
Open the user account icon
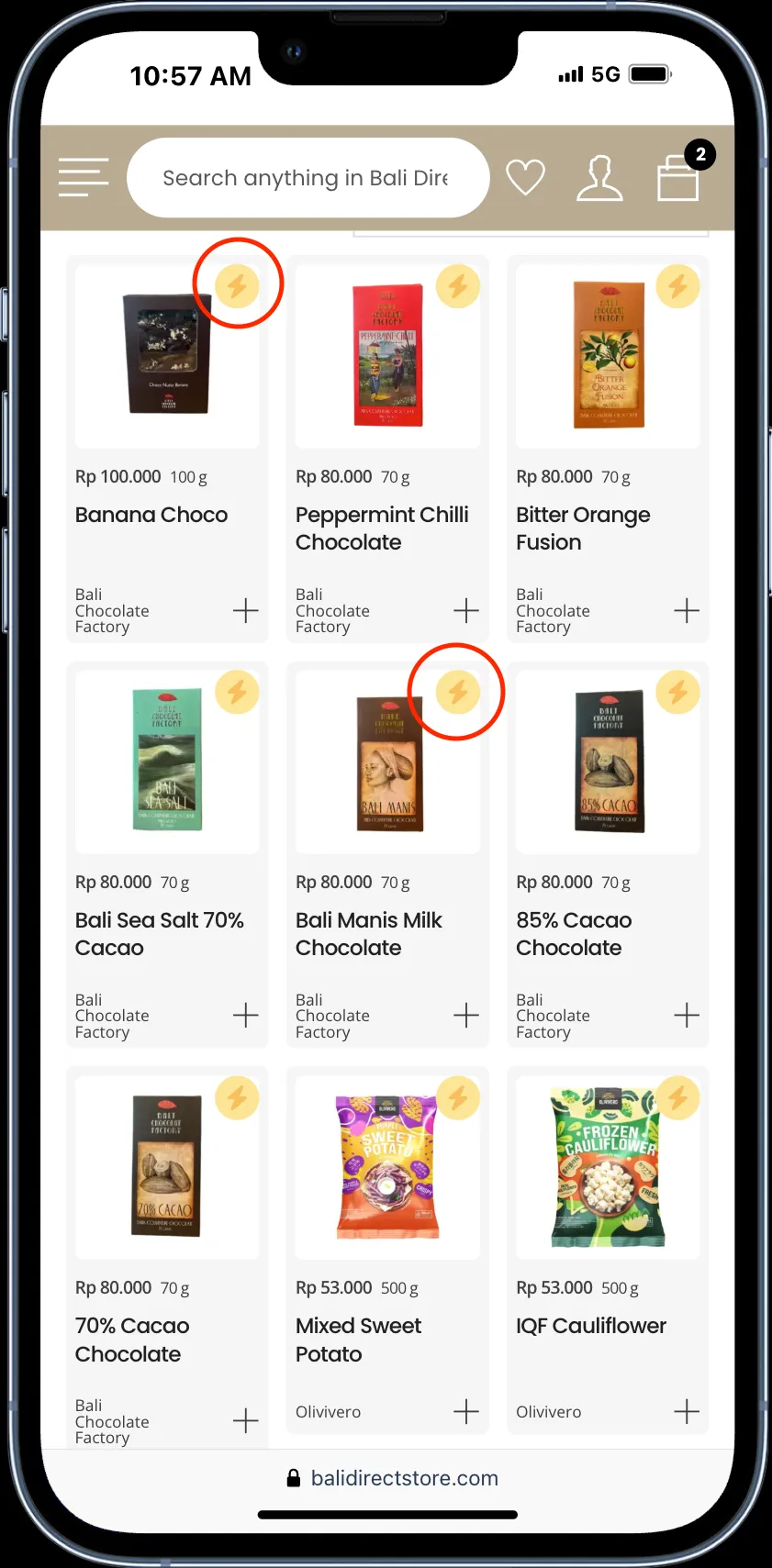[x=599, y=177]
